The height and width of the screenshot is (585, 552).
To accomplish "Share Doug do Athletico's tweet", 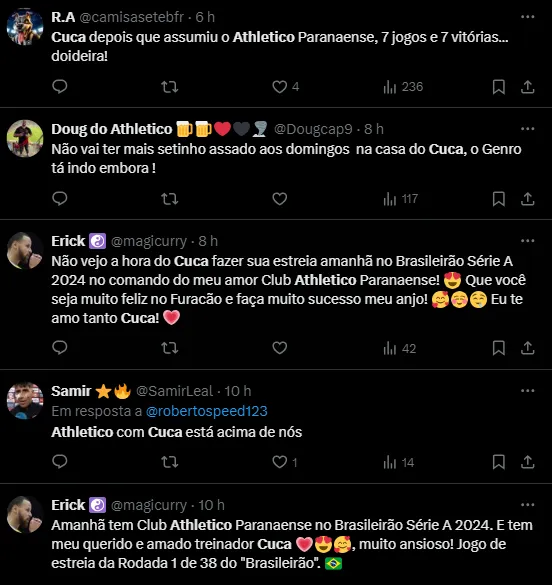I will tap(527, 199).
